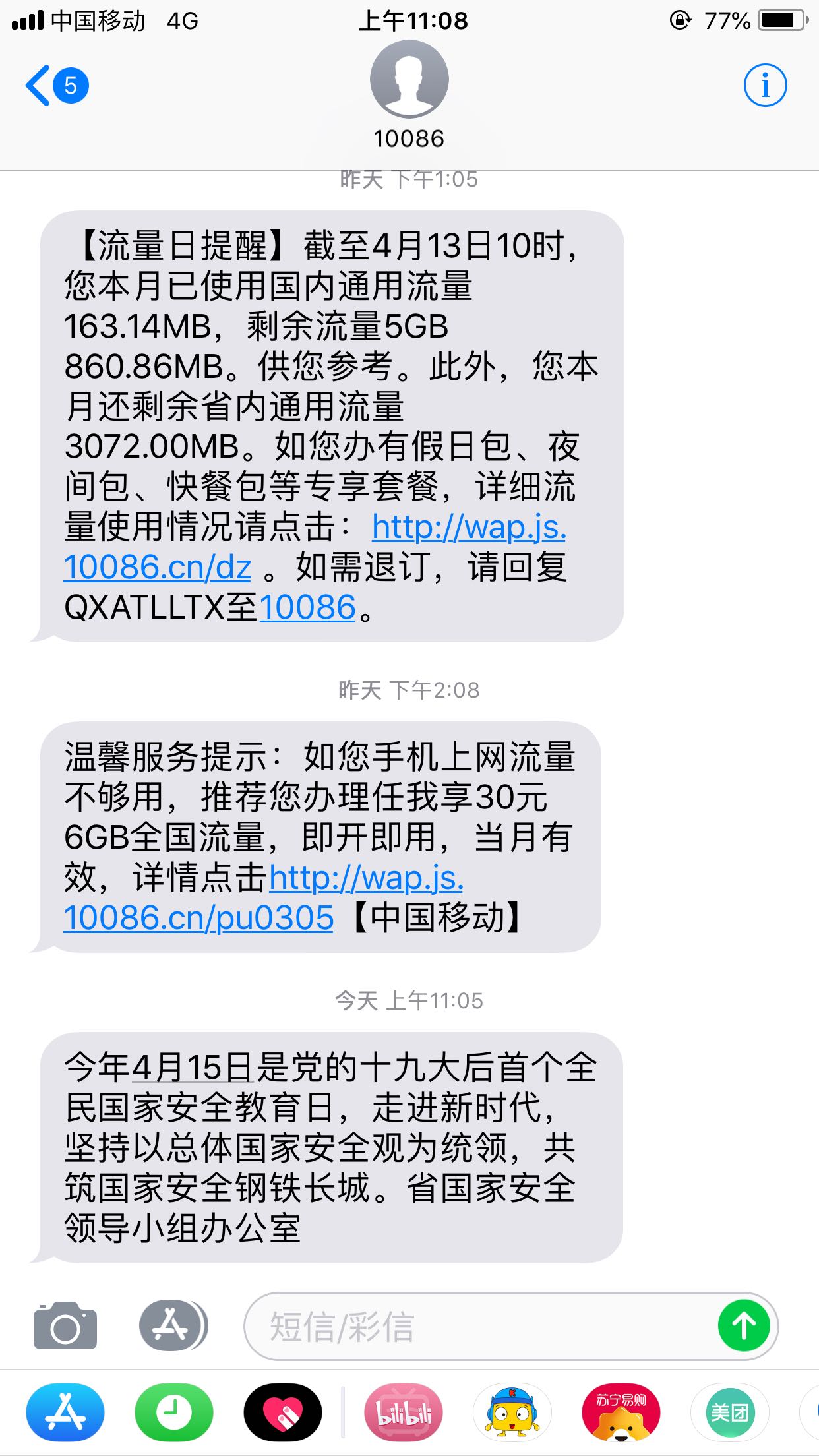Open the 美团 iMessage app
The height and width of the screenshot is (1456, 819).
729,1412
